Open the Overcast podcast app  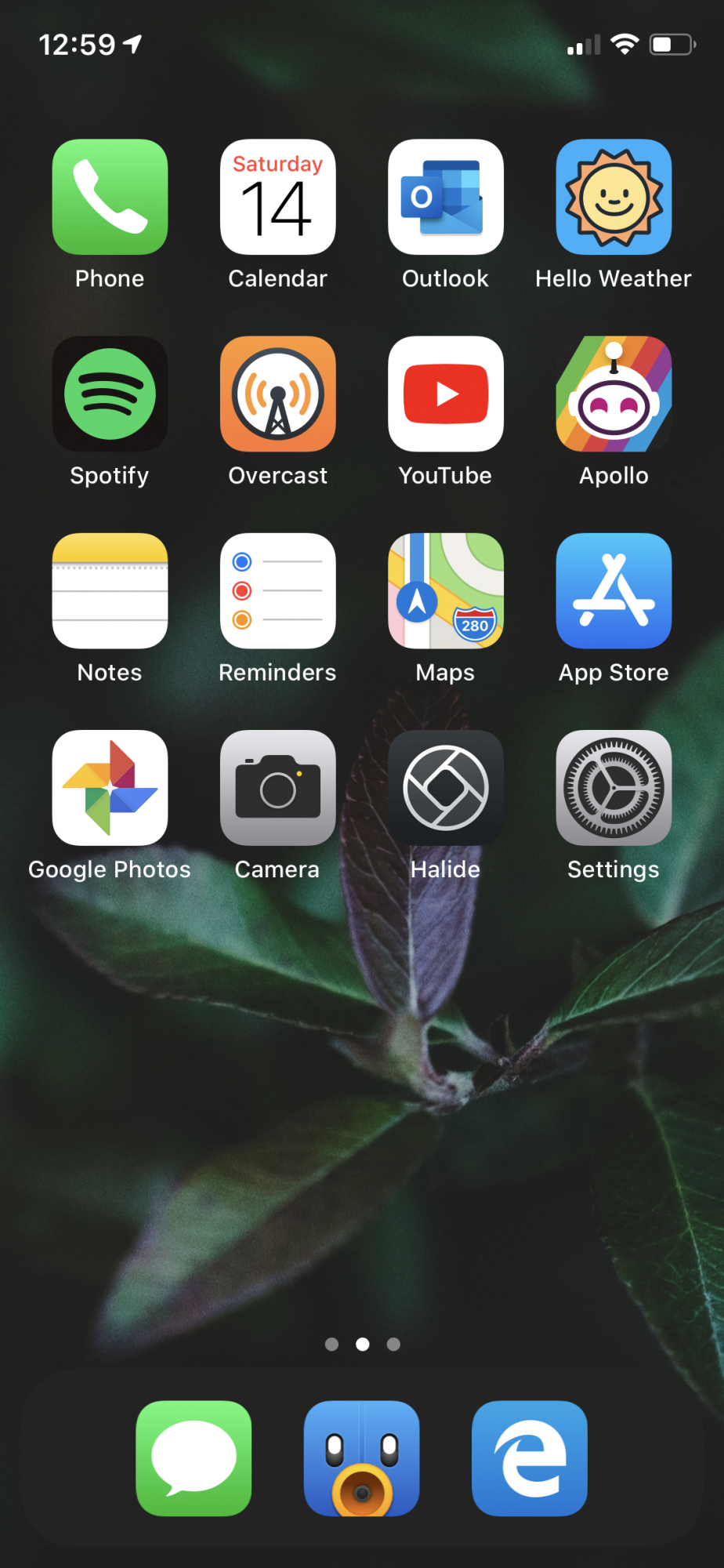pos(277,394)
